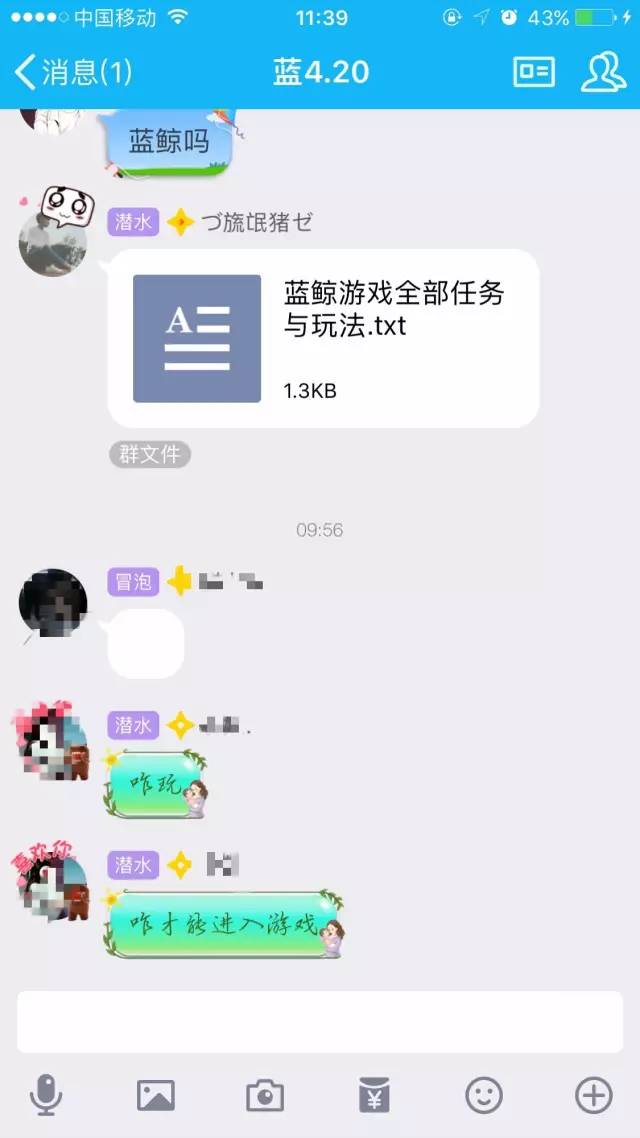Screen dimensions: 640x1138
Task: Send a red packet
Action: click(374, 1096)
